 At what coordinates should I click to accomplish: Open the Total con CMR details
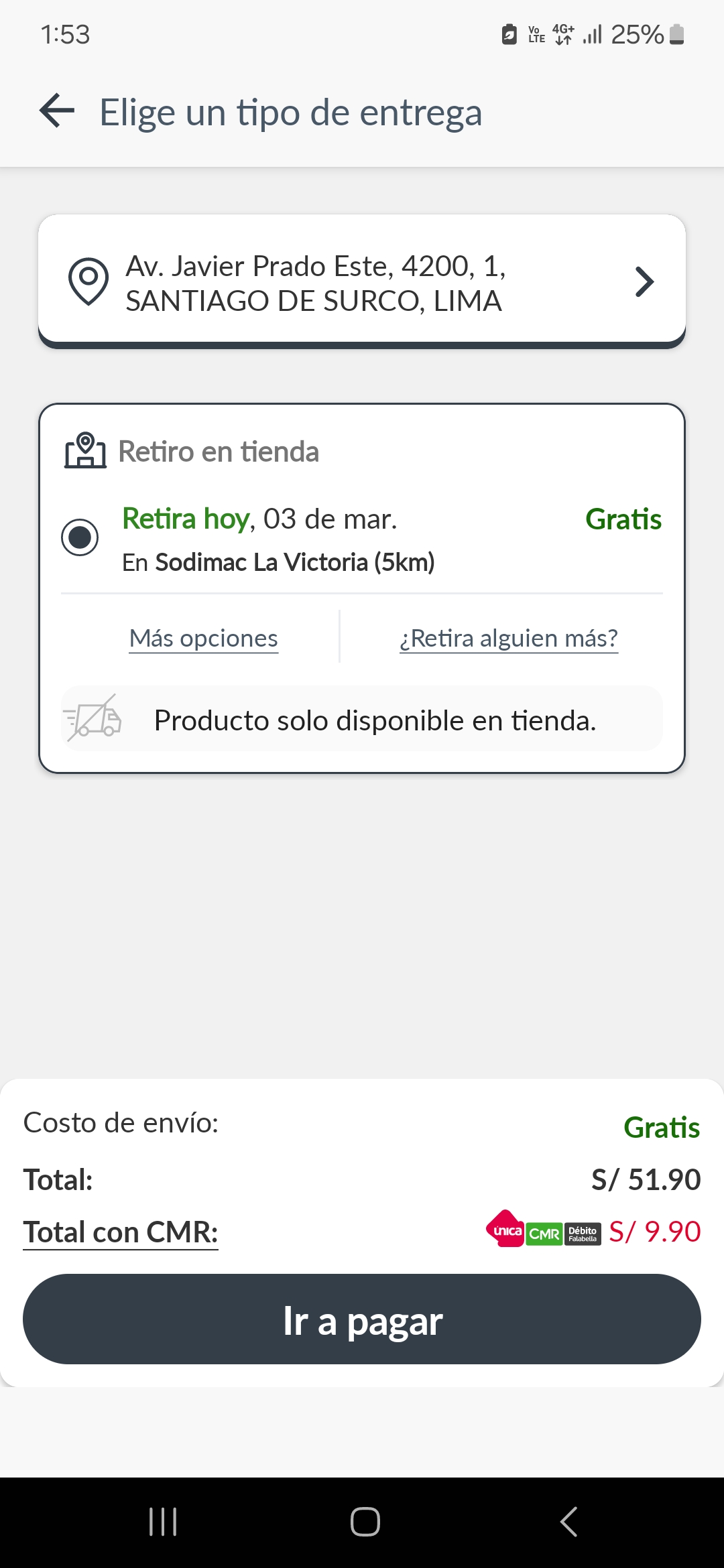coord(121,1232)
